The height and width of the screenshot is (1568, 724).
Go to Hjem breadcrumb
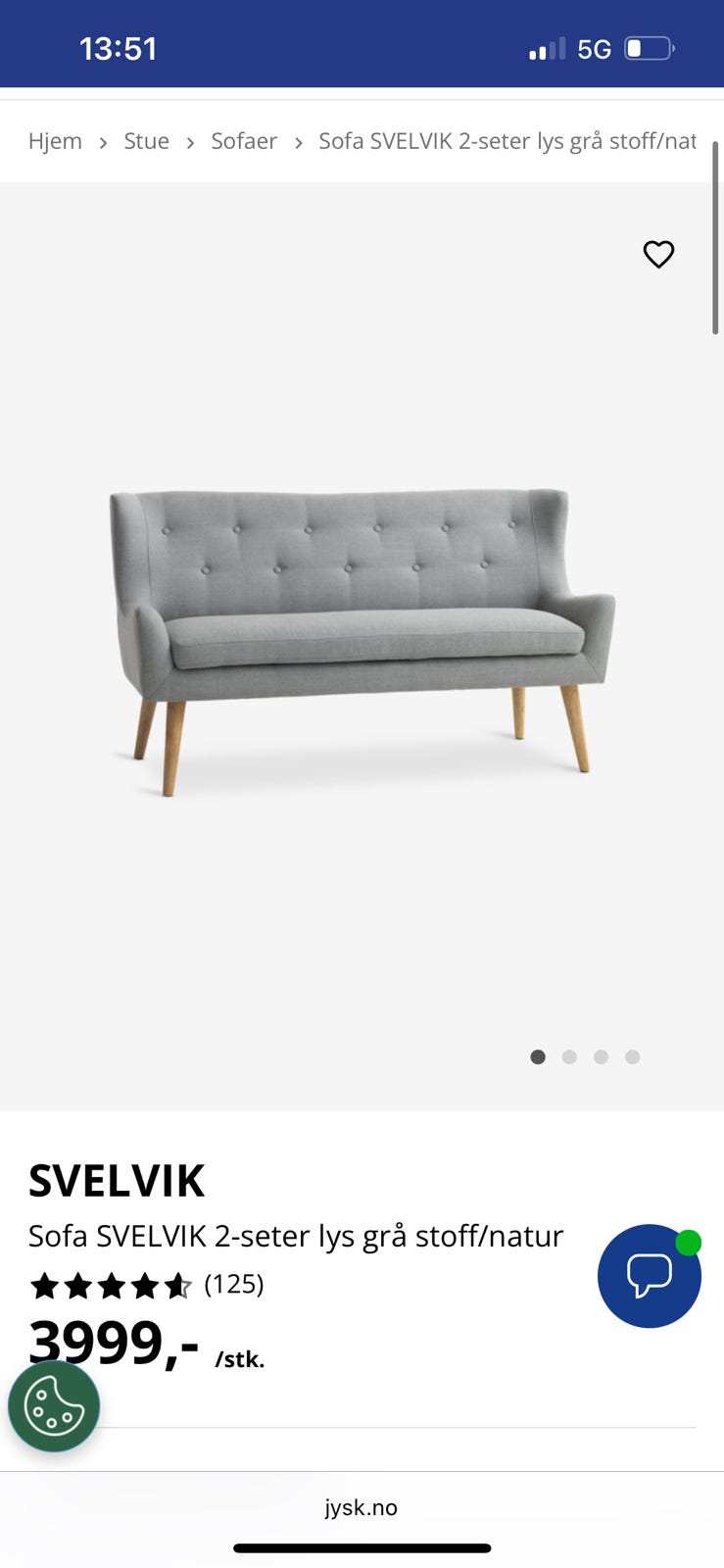click(55, 141)
